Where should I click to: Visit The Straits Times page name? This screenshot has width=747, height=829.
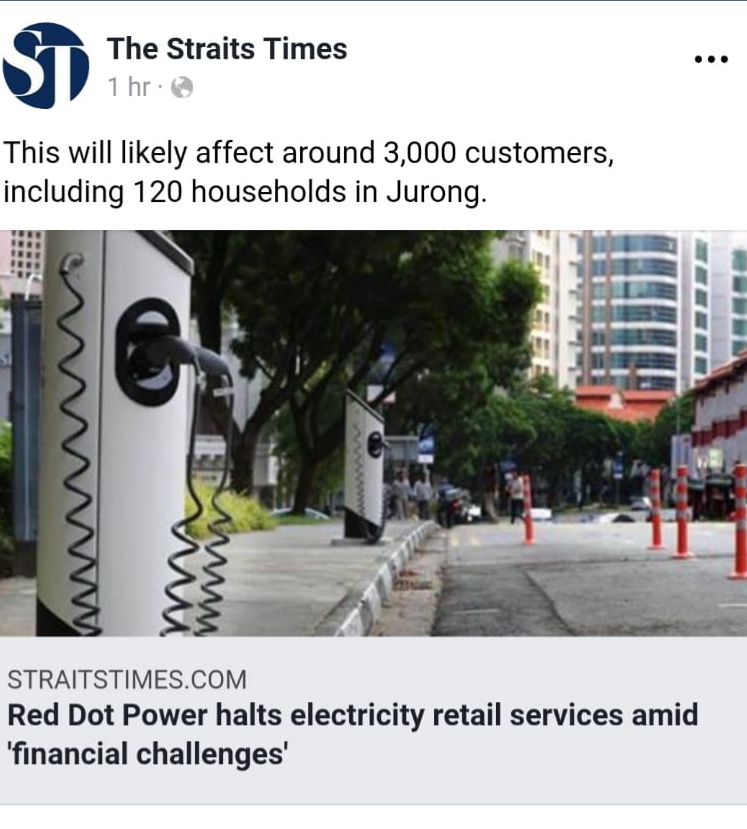tap(227, 48)
